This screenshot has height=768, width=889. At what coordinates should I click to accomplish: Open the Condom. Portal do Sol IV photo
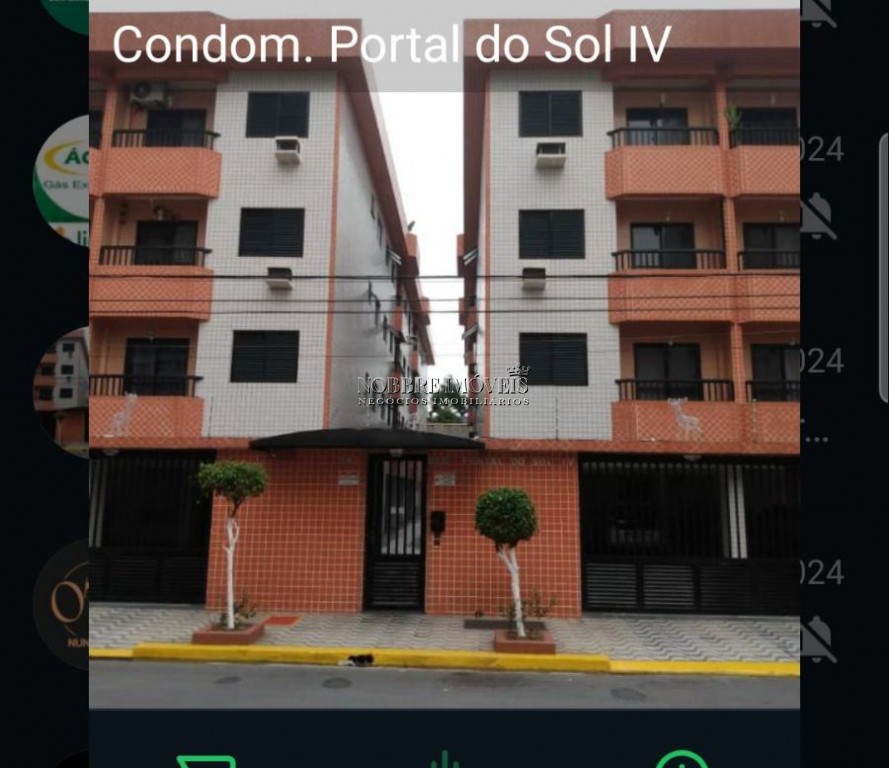click(x=444, y=360)
